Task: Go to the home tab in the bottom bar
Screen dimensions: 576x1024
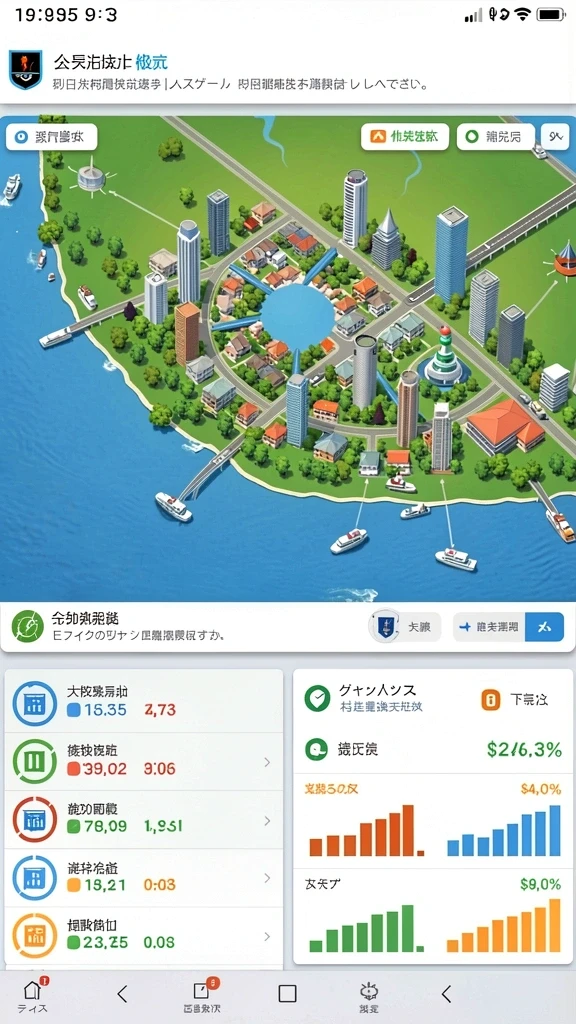Action: [31, 996]
